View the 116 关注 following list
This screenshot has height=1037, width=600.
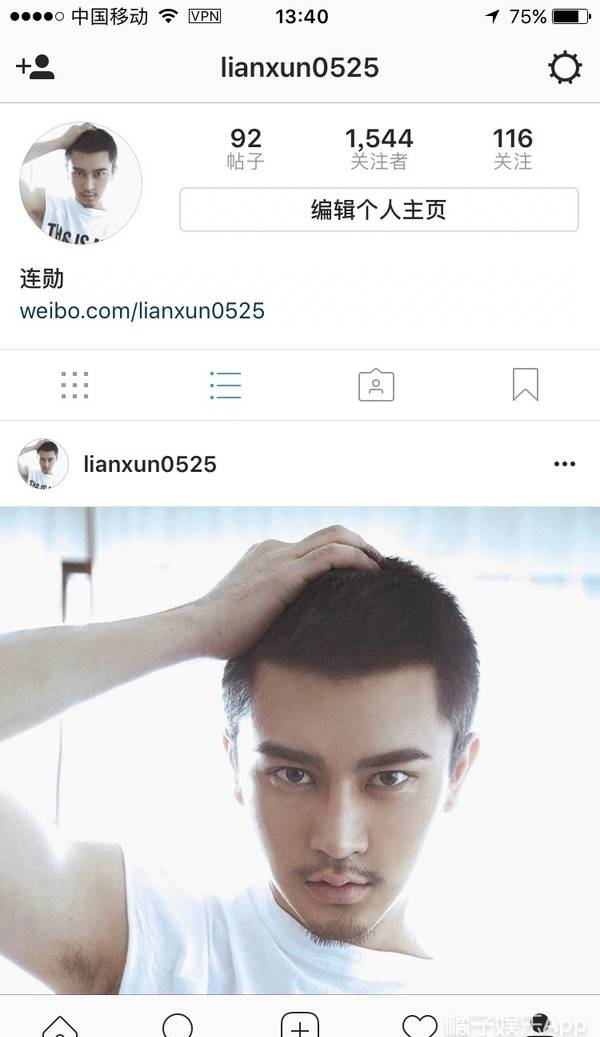coord(513,149)
